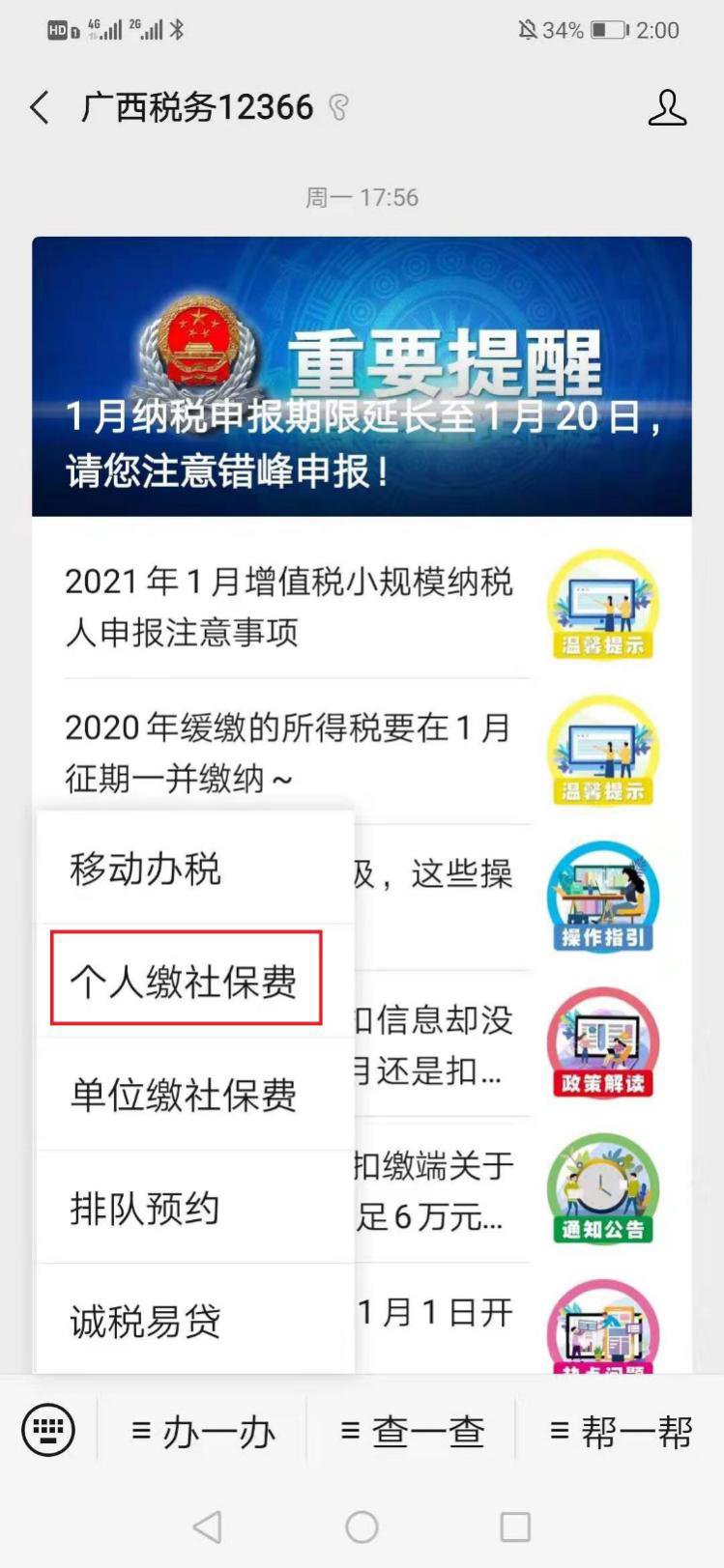This screenshot has width=724, height=1568.
Task: Open the account profile icon
Action: coord(666,108)
